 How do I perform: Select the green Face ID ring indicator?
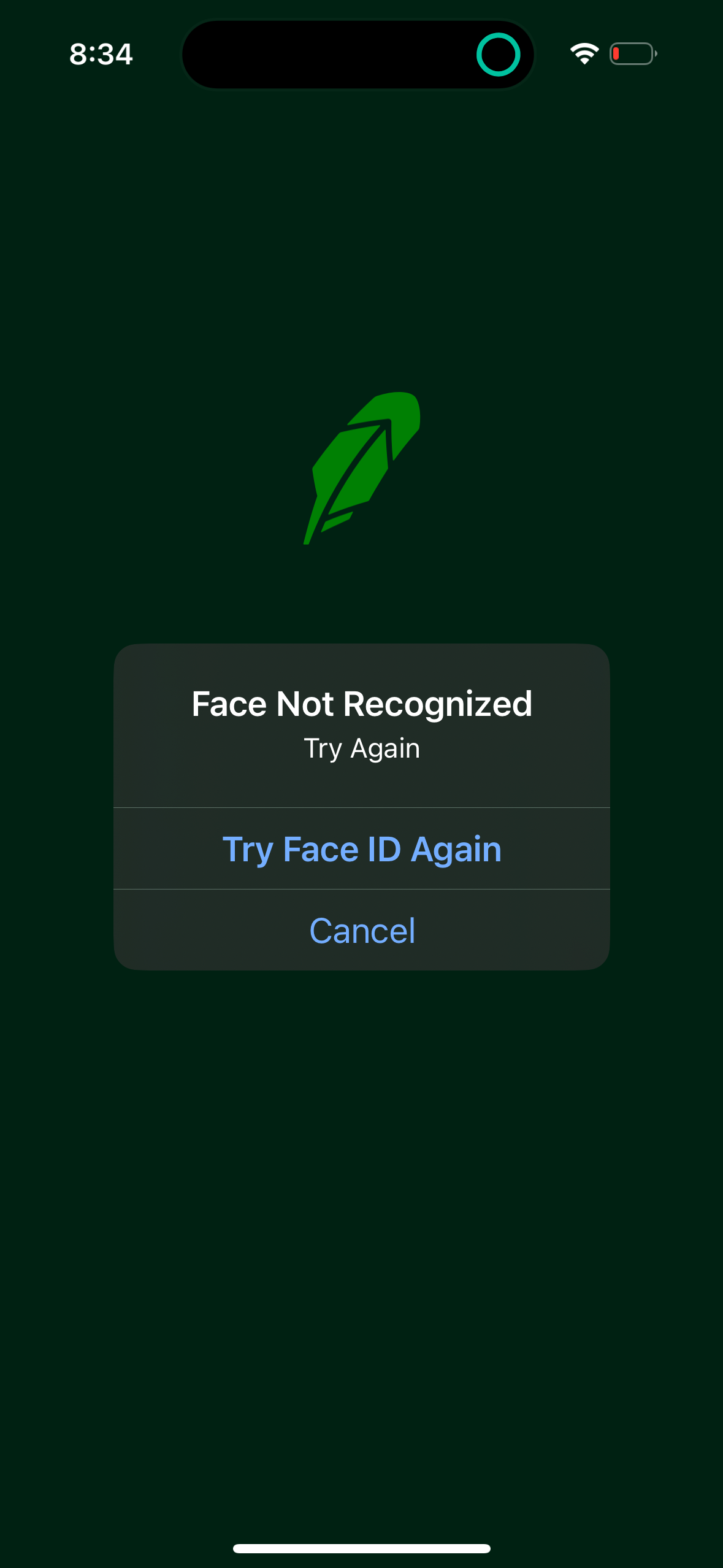click(498, 54)
